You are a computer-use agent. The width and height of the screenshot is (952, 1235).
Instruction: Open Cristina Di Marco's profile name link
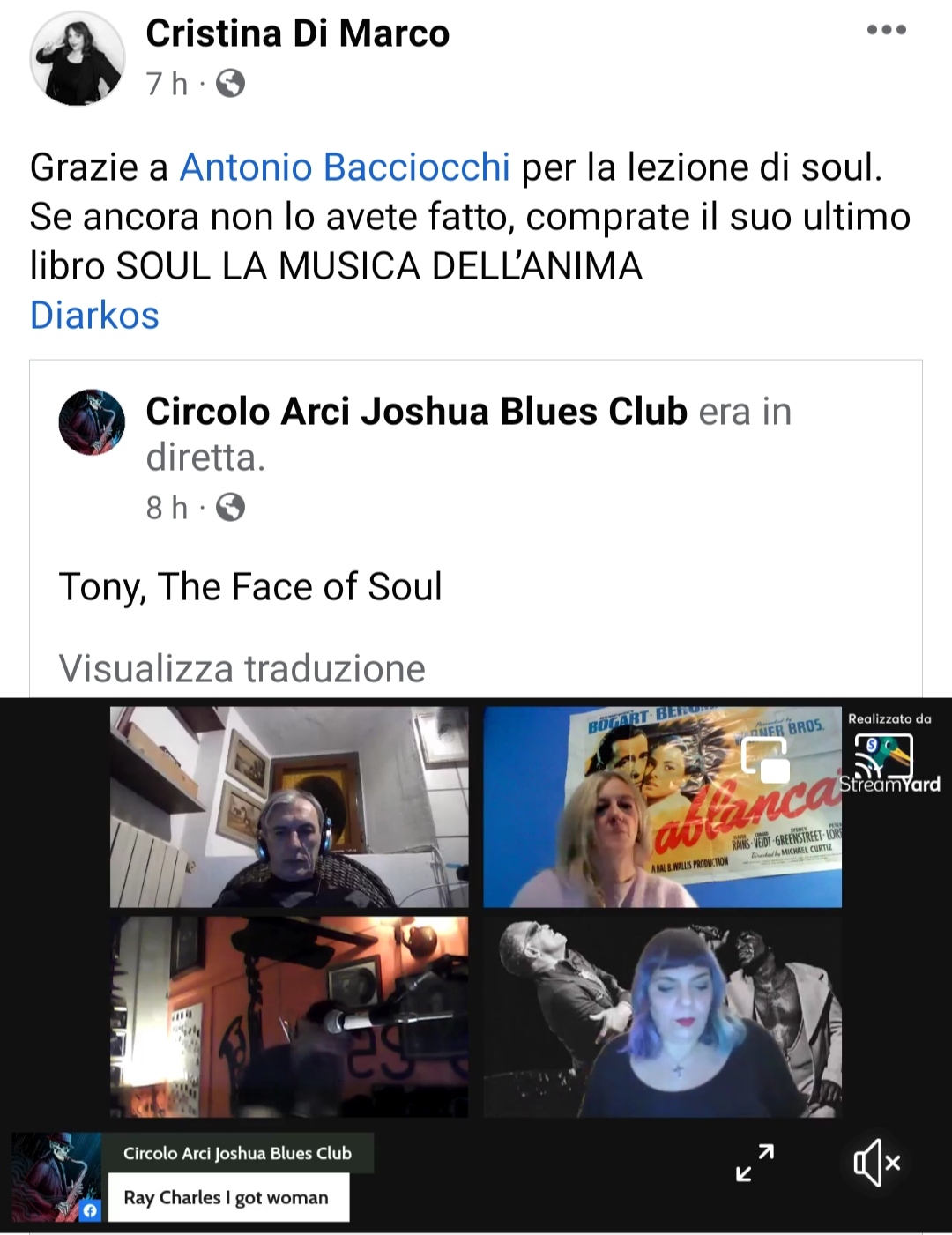coord(297,33)
